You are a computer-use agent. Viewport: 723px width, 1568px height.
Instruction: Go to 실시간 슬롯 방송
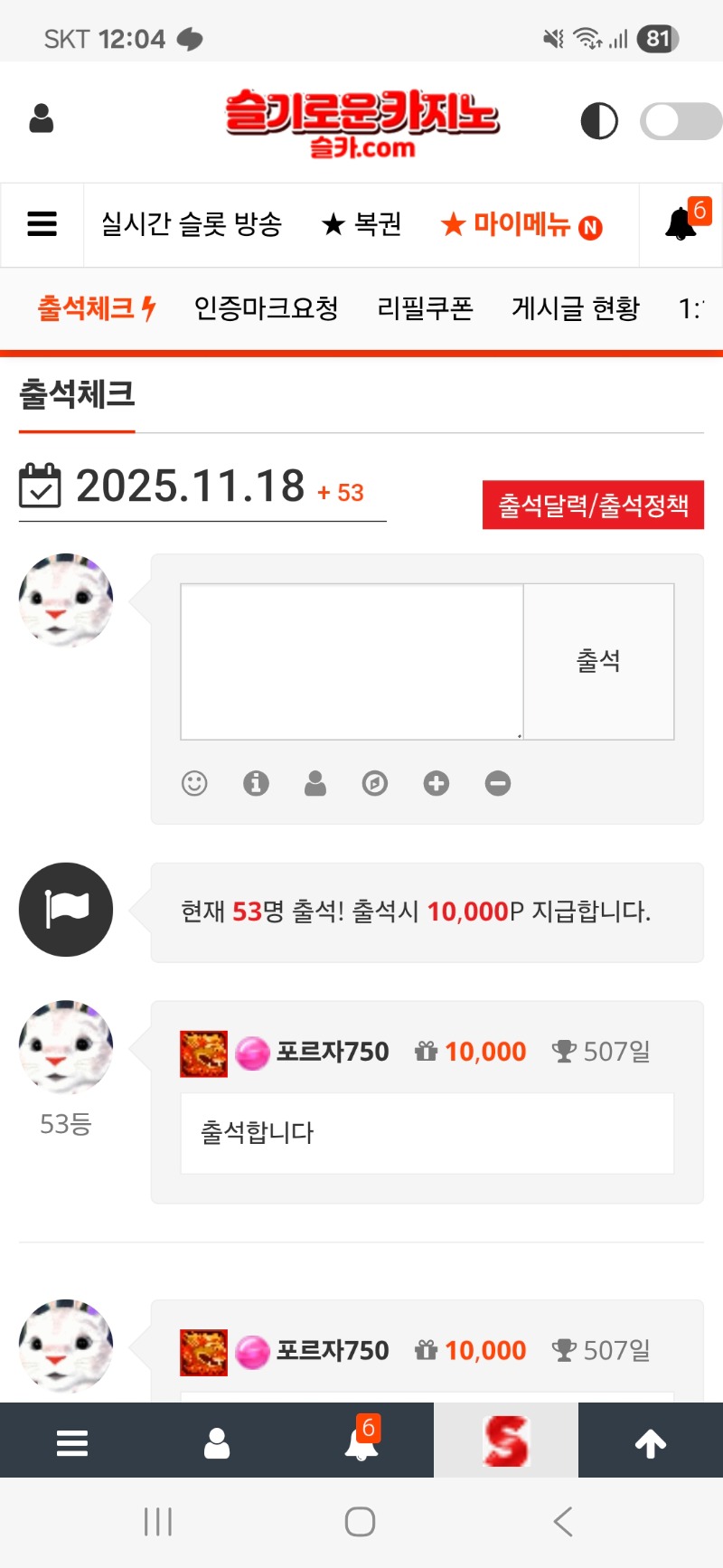pos(192,224)
